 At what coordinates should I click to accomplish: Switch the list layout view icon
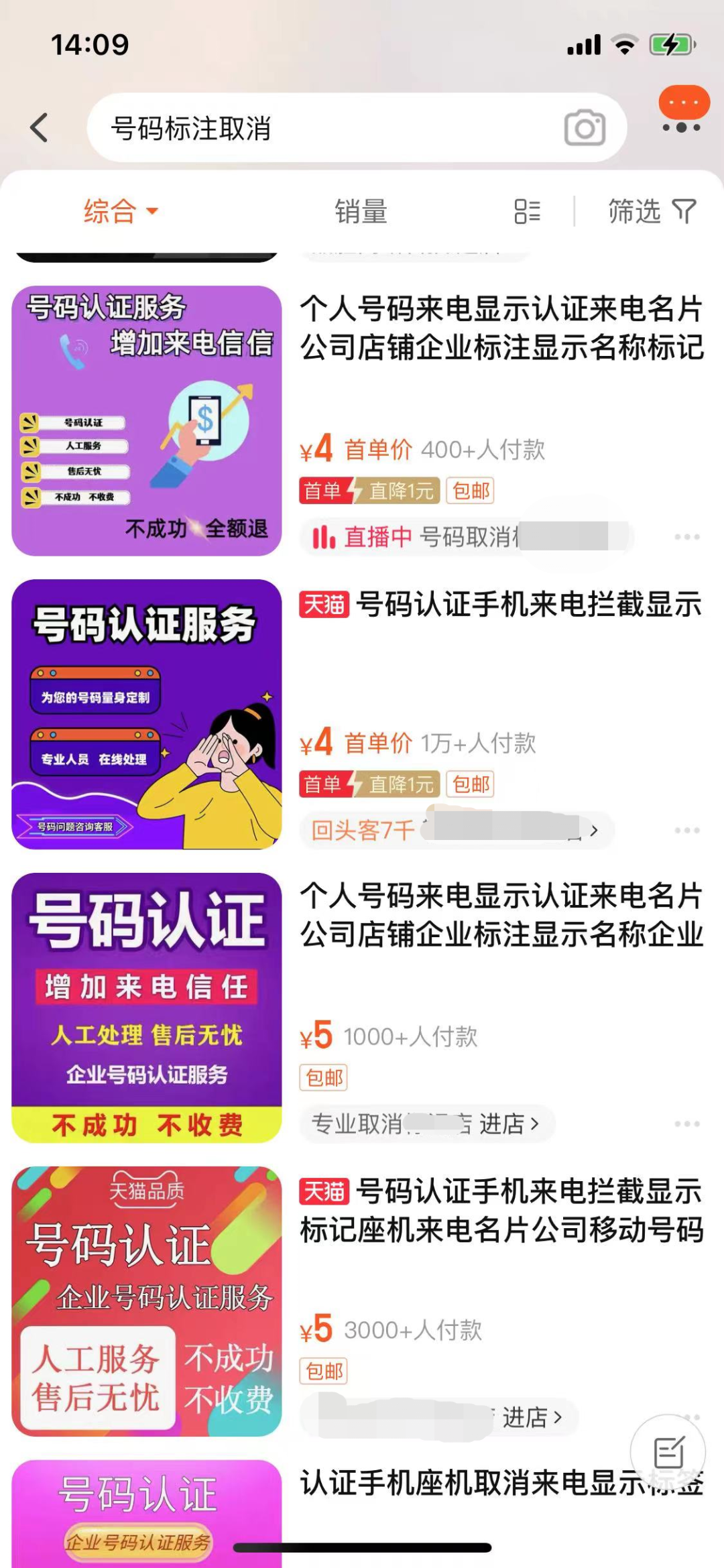(x=527, y=211)
